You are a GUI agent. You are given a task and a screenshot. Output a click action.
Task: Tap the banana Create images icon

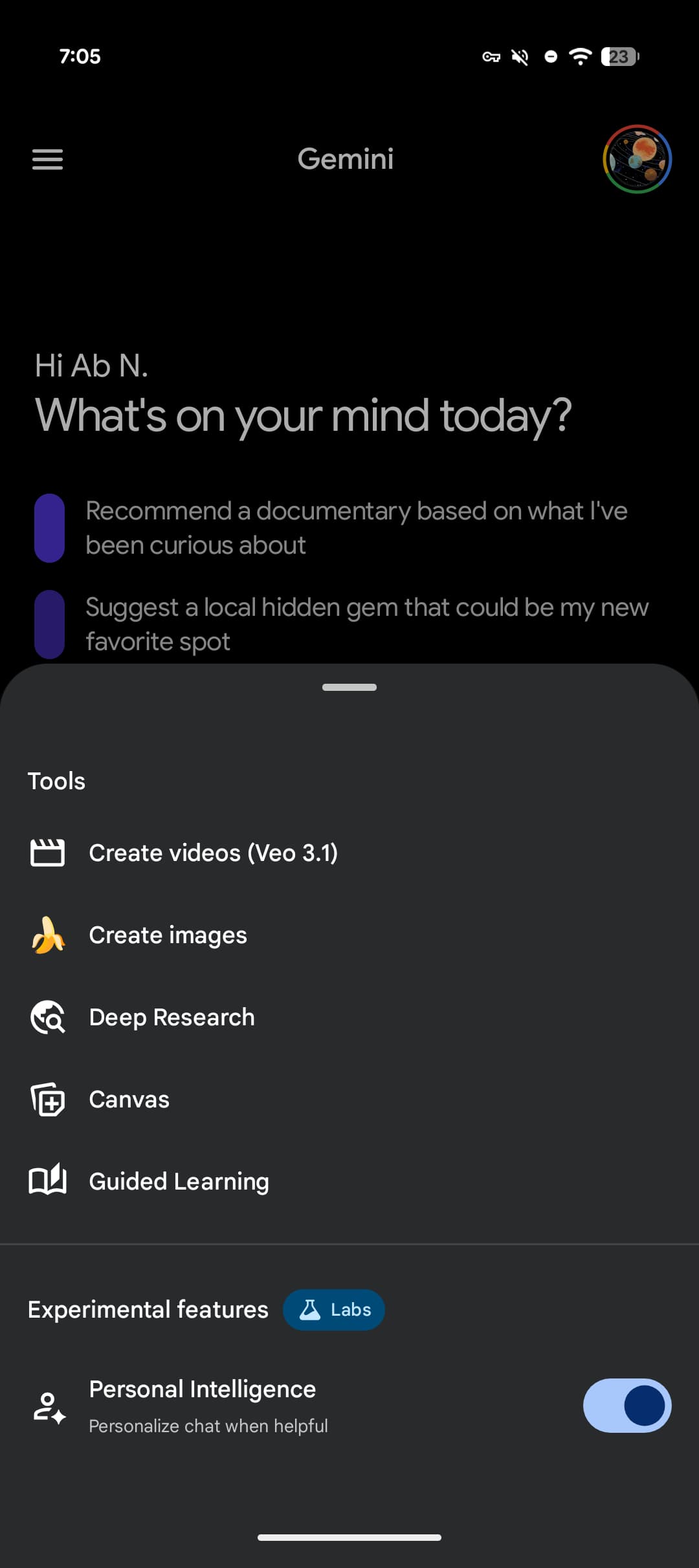click(49, 934)
